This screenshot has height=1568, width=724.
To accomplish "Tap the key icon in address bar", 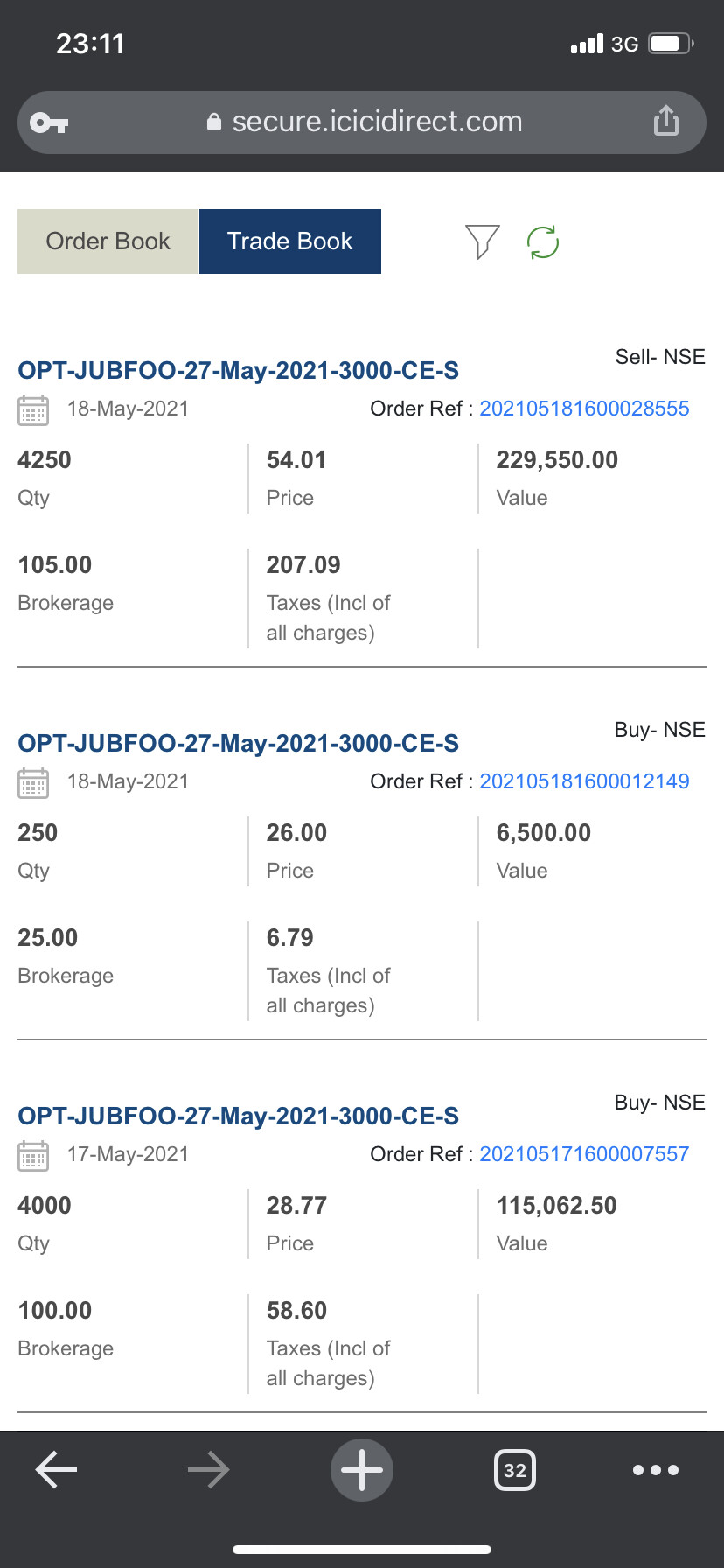I will coord(49,122).
